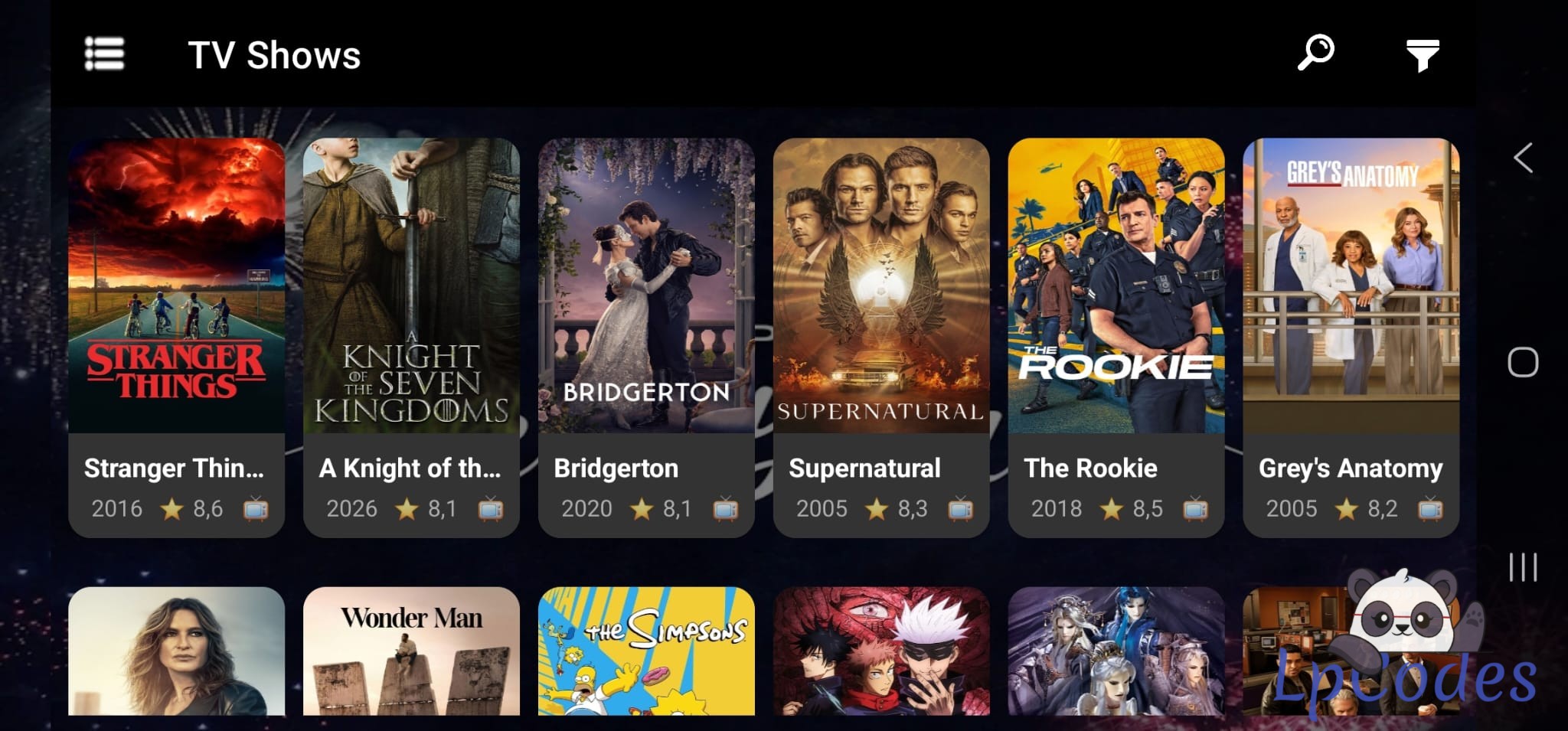Select the Grey's Anatomy card
Screen dimensions: 1568x731
[1351, 337]
